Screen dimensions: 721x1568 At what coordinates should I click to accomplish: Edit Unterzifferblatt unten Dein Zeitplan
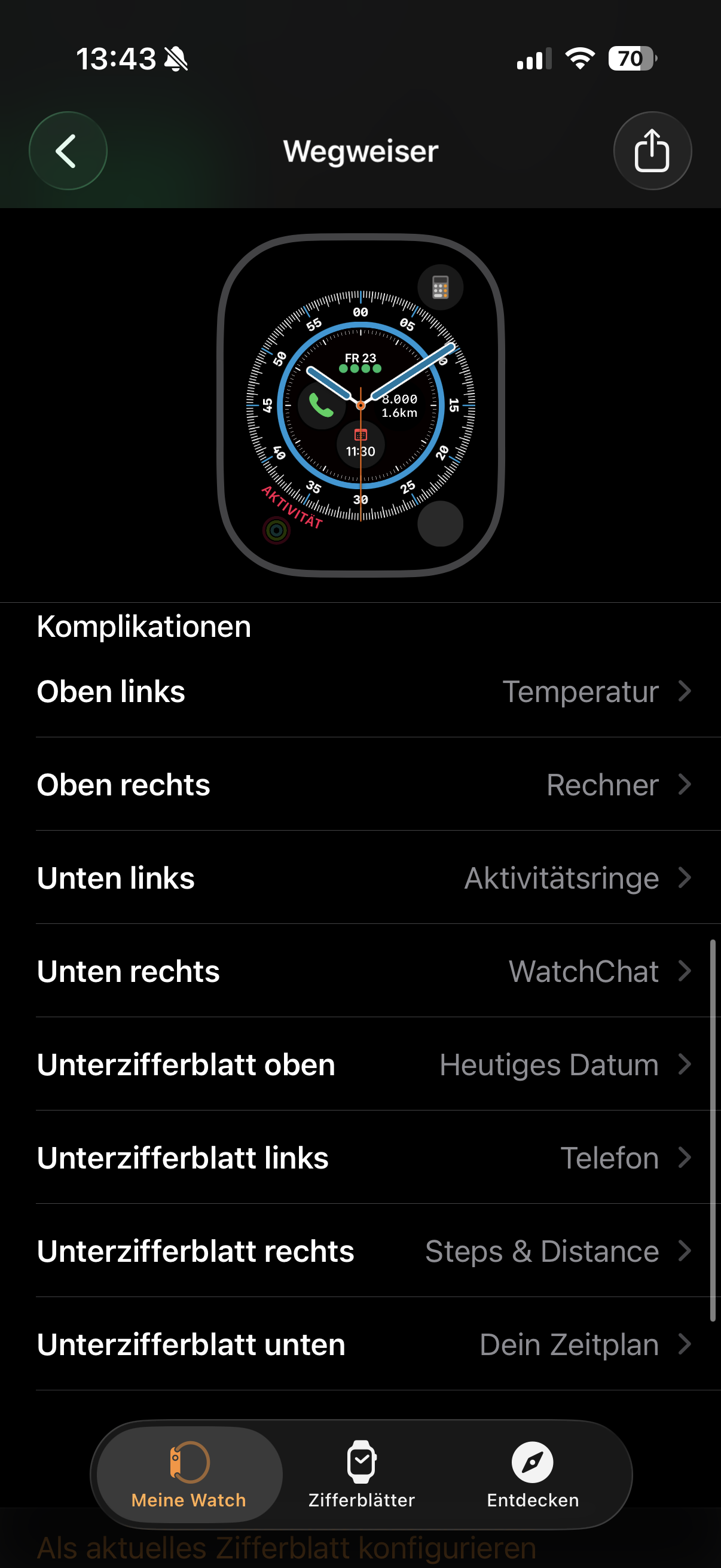(364, 1344)
